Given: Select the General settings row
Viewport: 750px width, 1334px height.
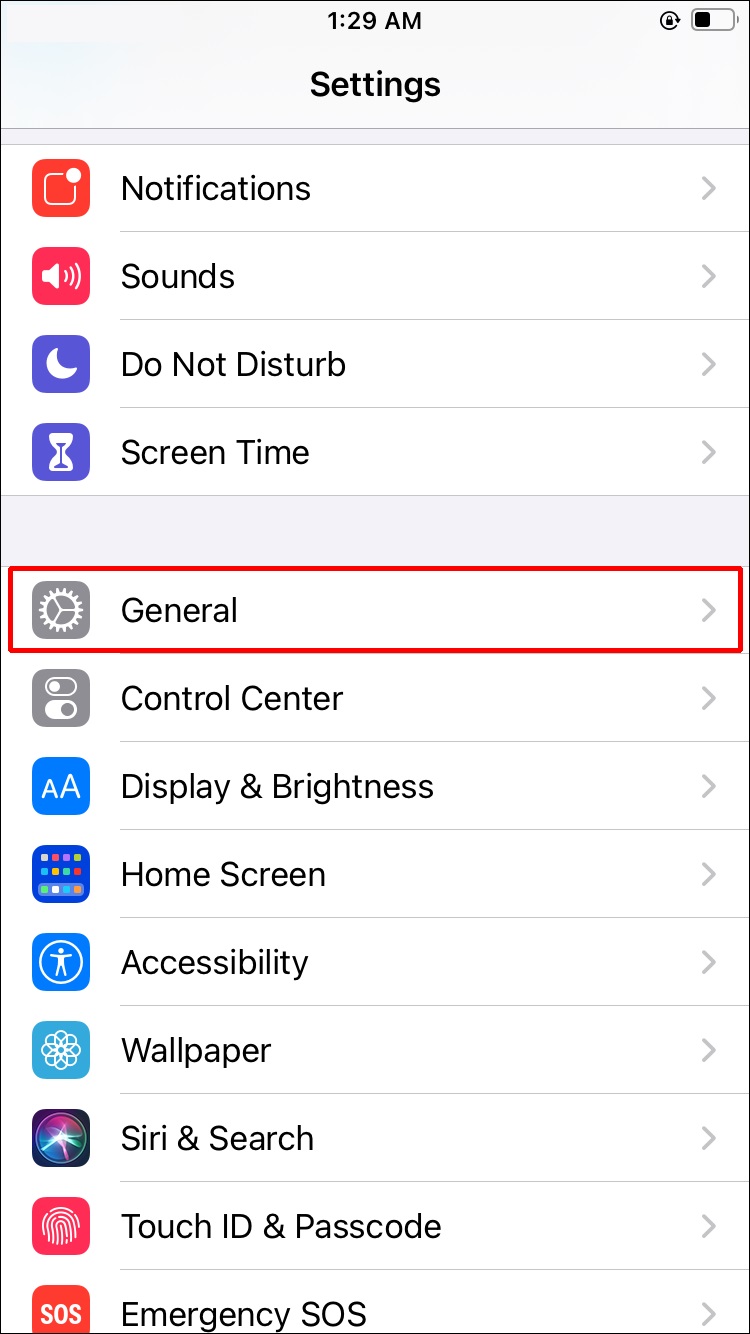Looking at the screenshot, I should coord(375,610).
